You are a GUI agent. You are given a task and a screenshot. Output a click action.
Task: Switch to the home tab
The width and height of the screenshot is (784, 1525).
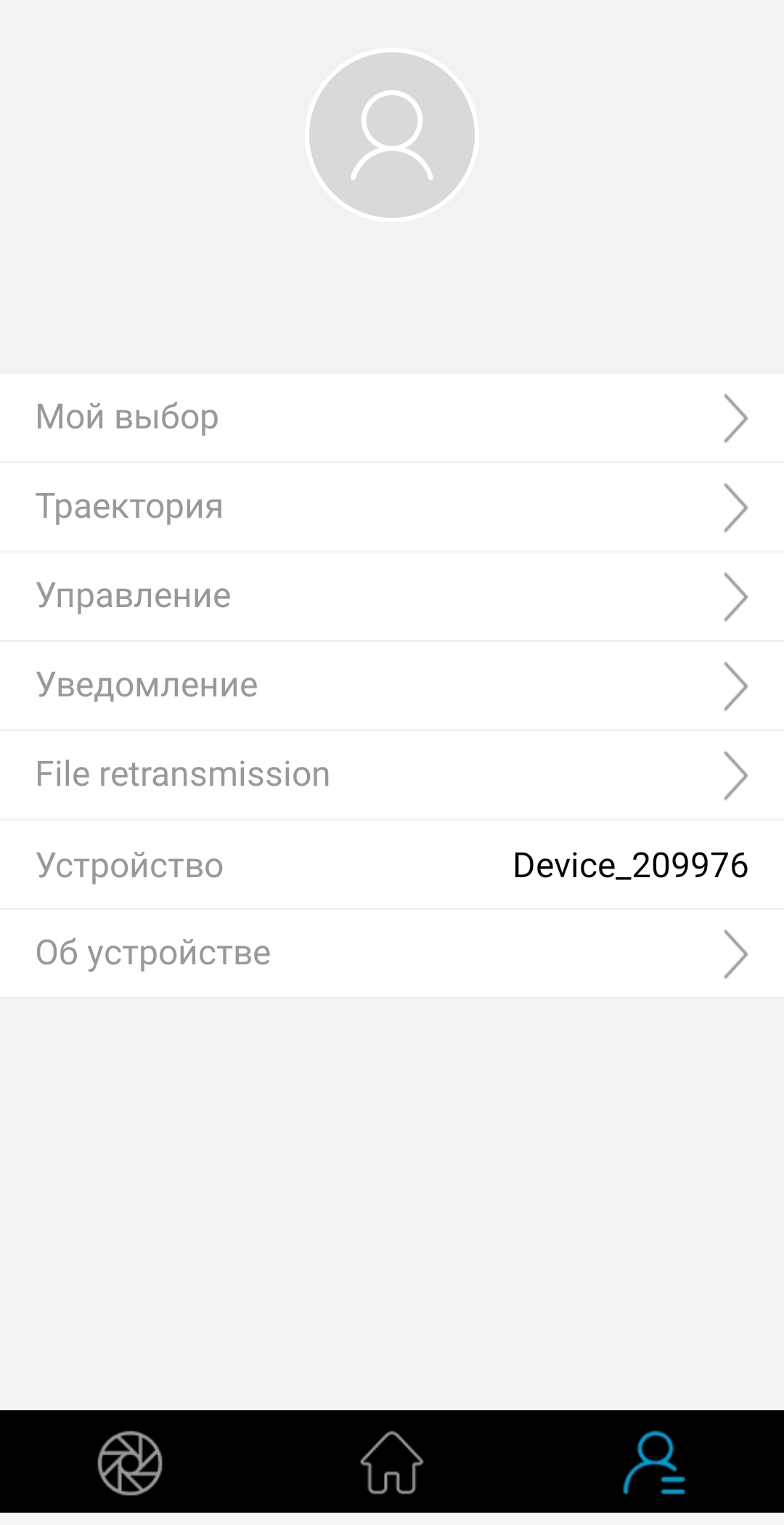coord(392,1463)
